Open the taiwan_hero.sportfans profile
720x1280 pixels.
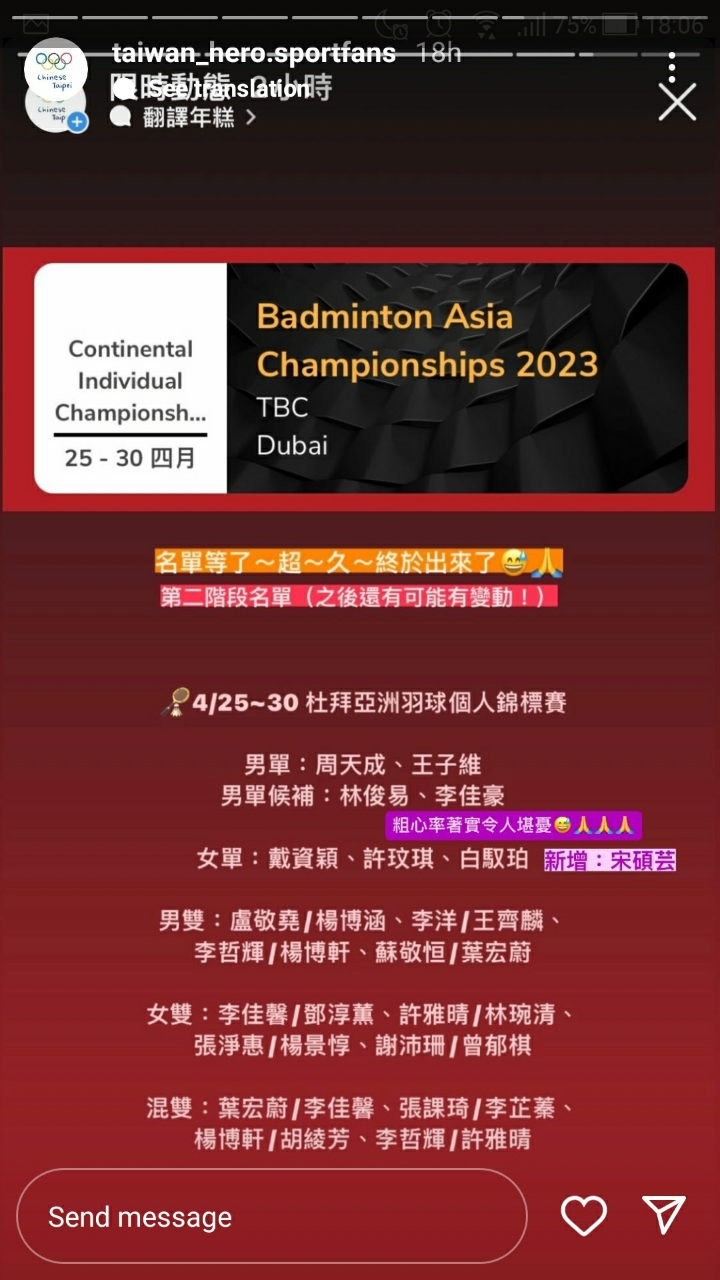pos(254,53)
